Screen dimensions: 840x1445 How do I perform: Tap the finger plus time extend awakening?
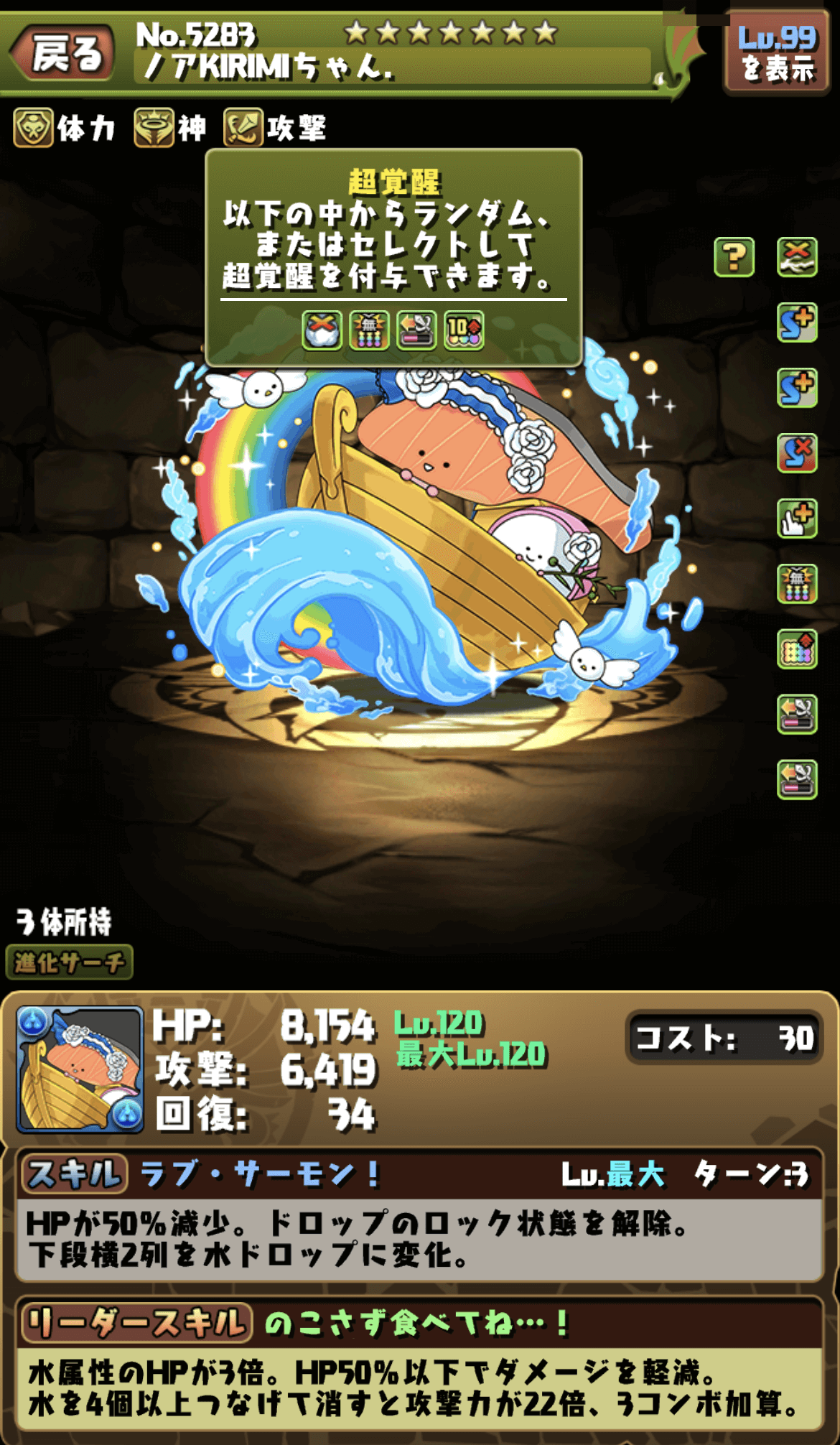point(797,519)
